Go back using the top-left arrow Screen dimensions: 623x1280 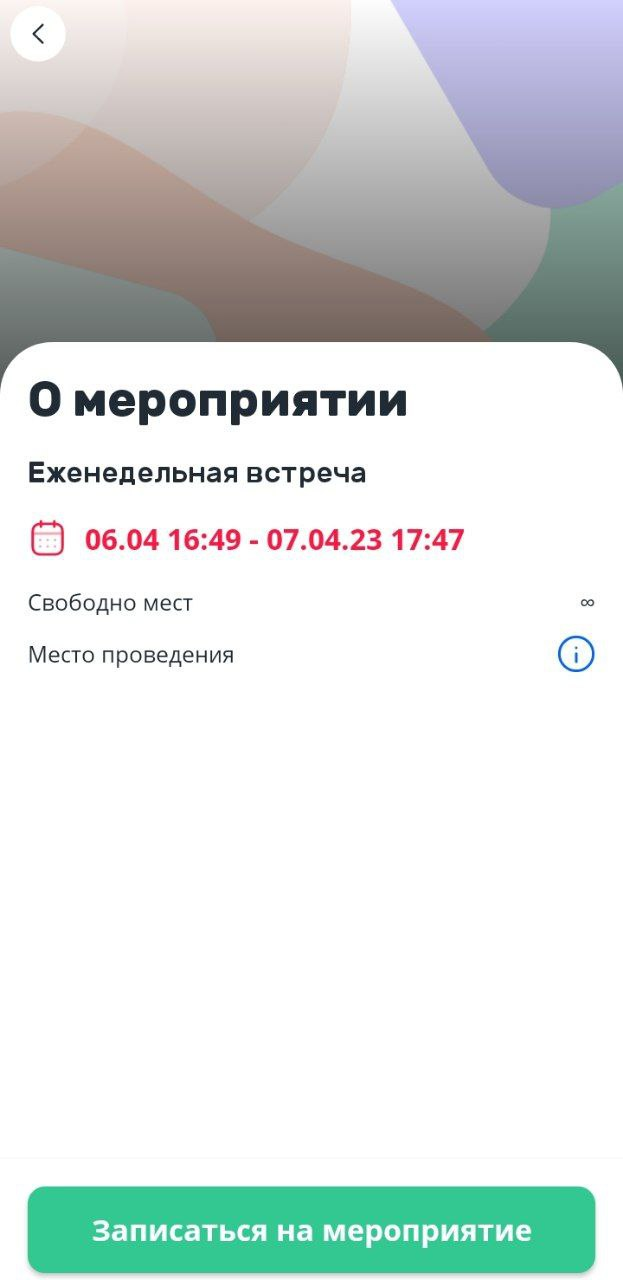(x=38, y=34)
